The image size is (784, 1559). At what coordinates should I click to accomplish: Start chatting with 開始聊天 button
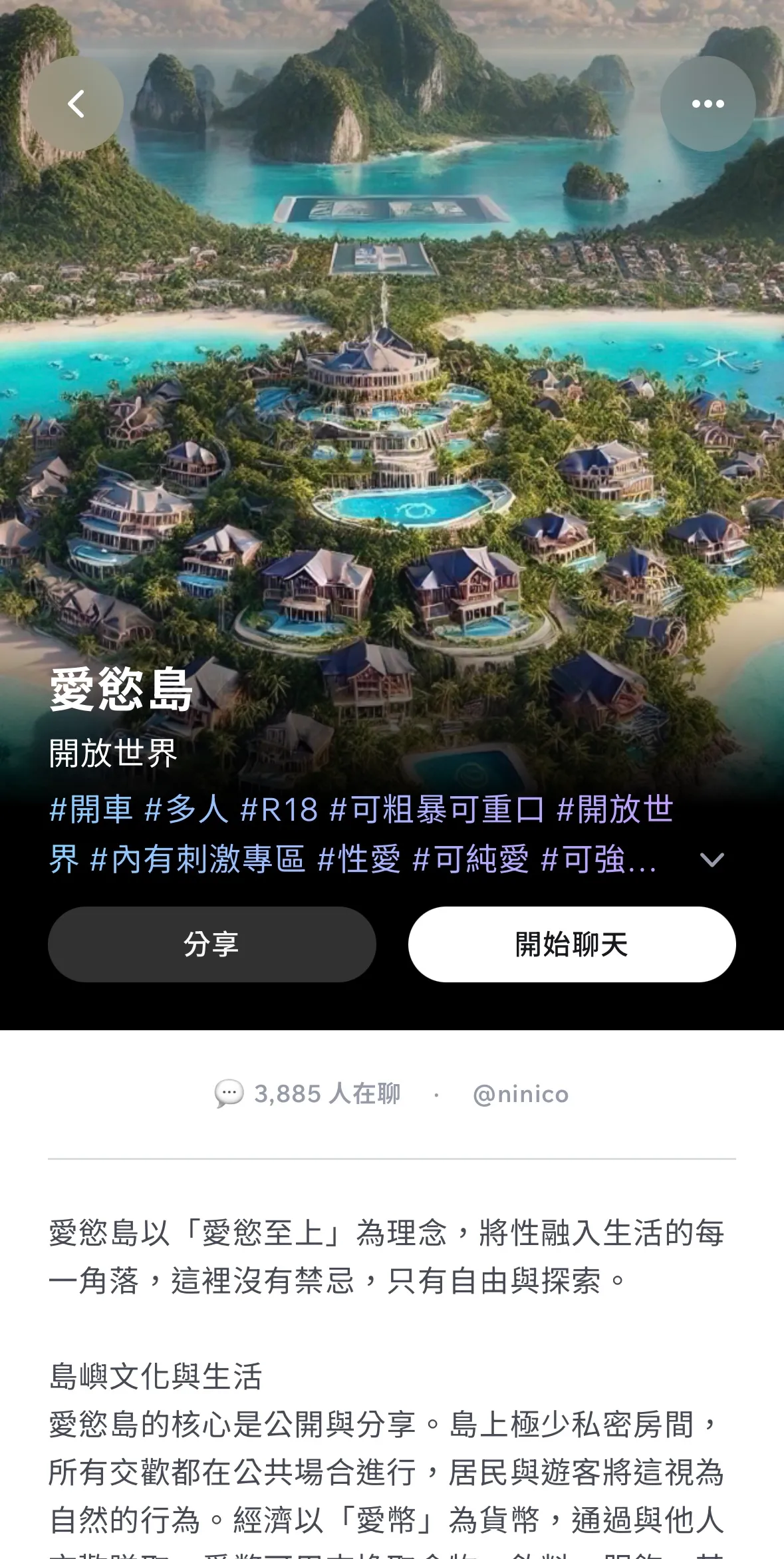pyautogui.click(x=572, y=944)
